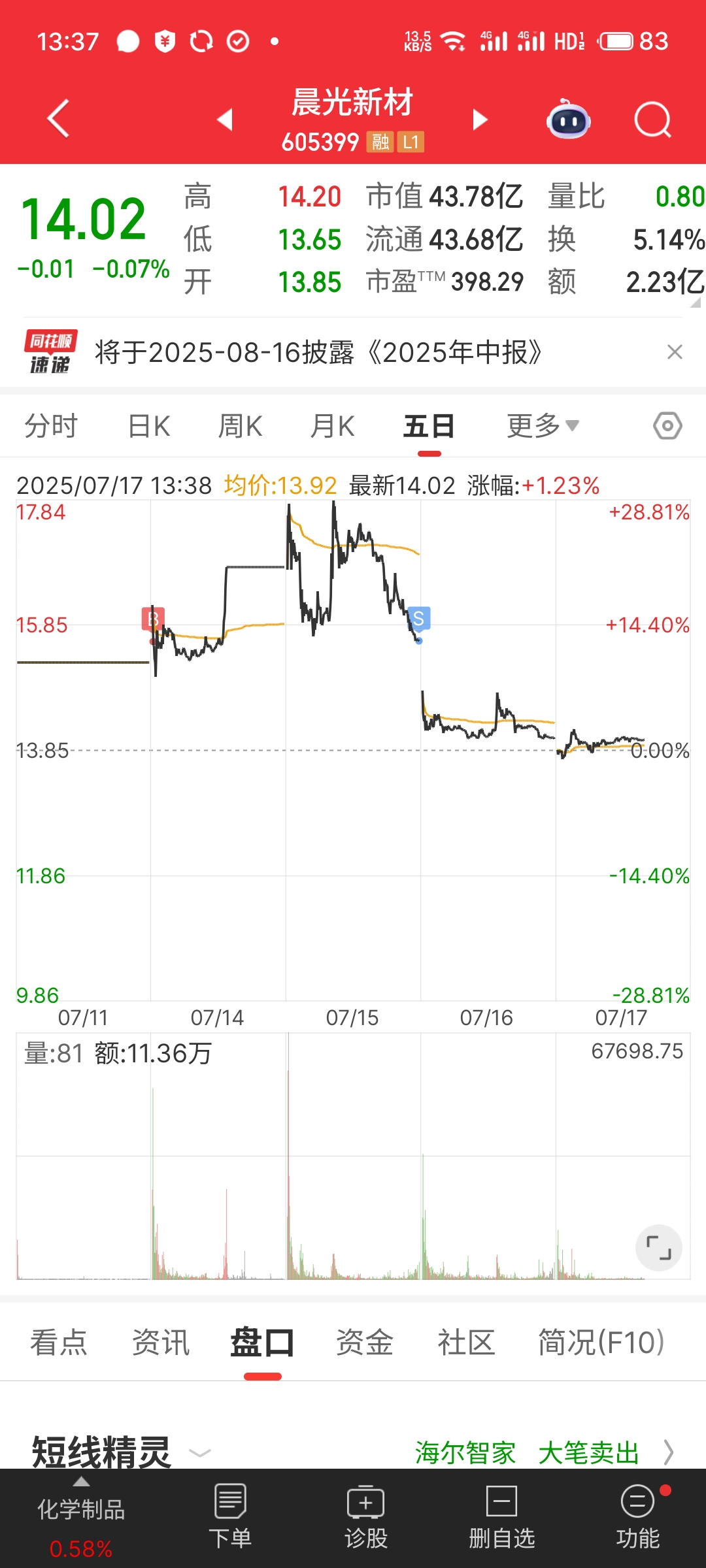This screenshot has height=1568, width=706.
Task: Tap 下单 to place an order
Action: (230, 1516)
